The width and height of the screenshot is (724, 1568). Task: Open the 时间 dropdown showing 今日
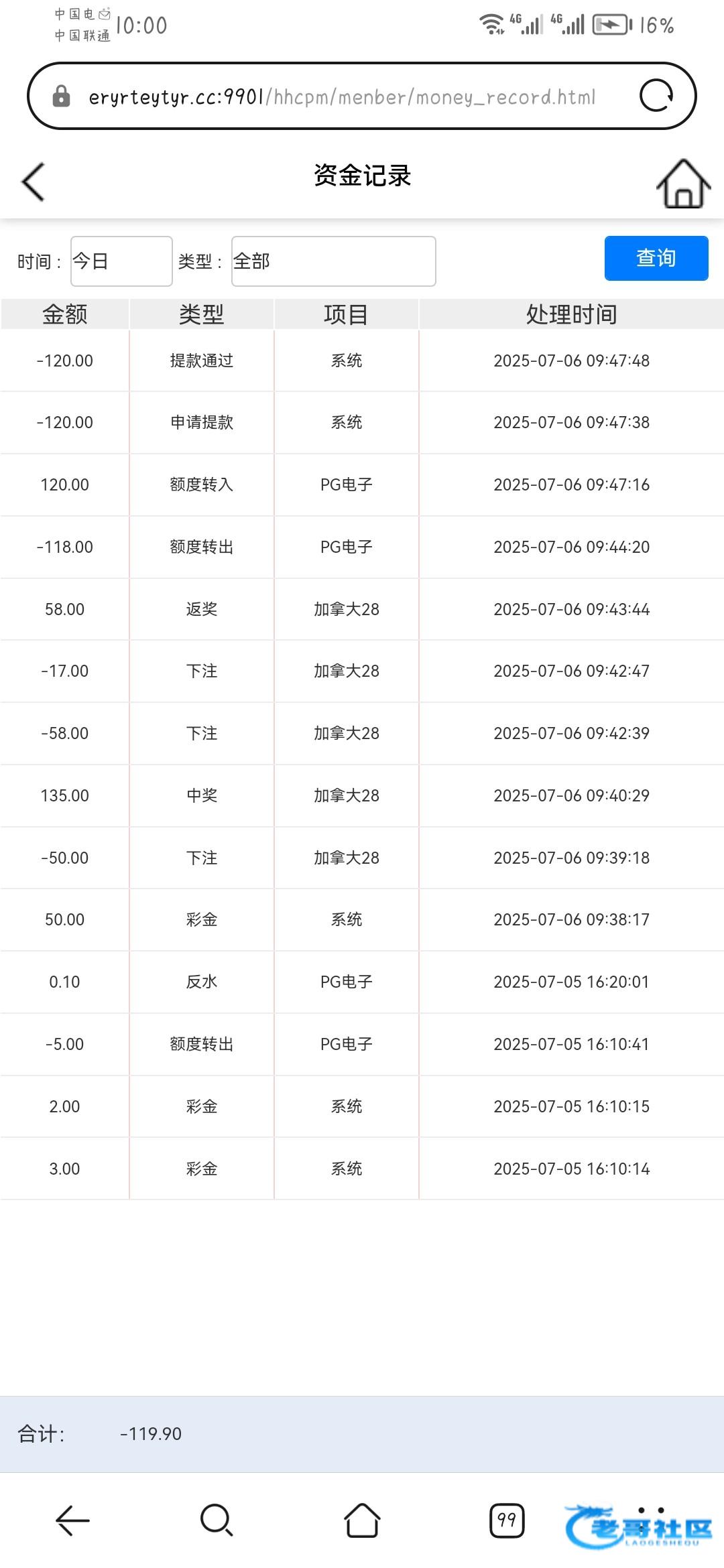click(121, 261)
